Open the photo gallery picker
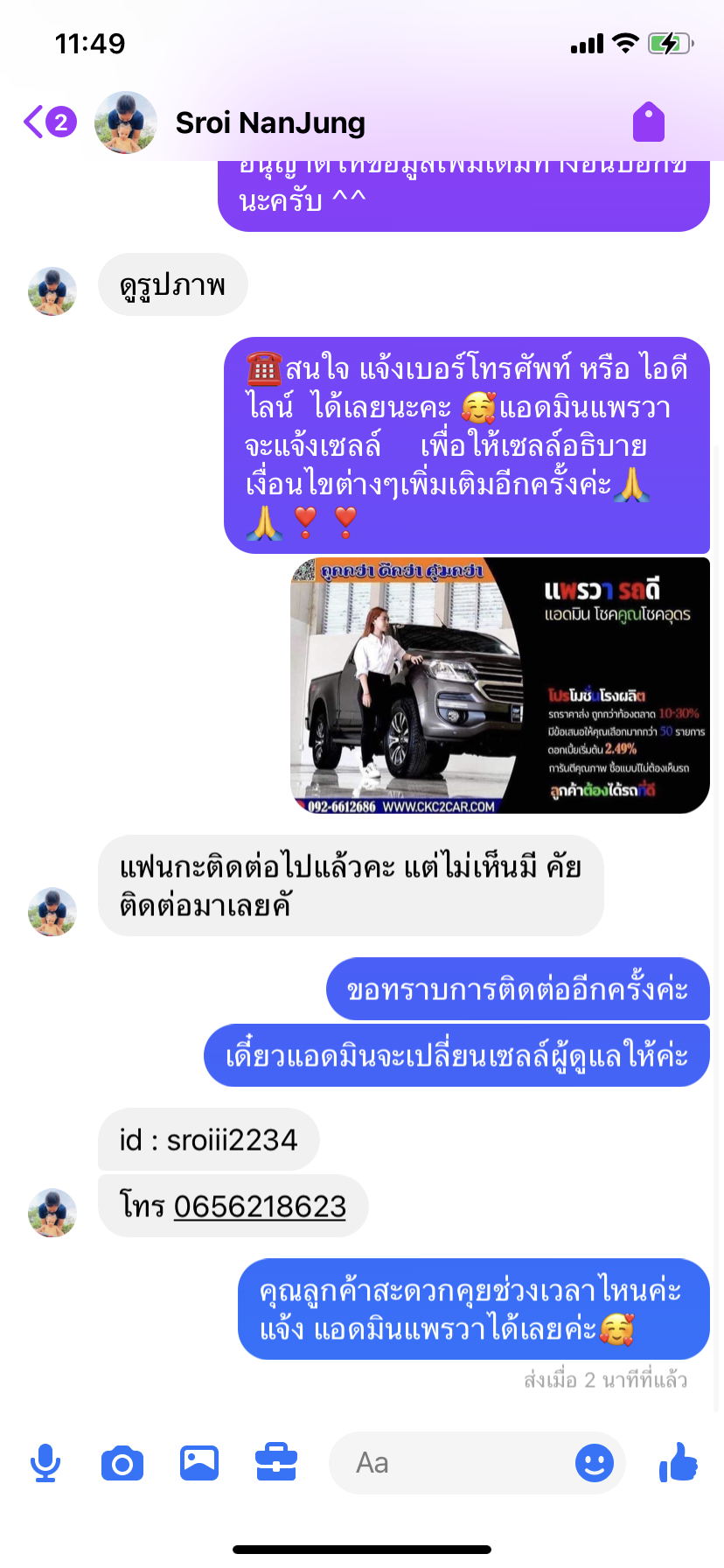The image size is (724, 1568). (199, 1463)
